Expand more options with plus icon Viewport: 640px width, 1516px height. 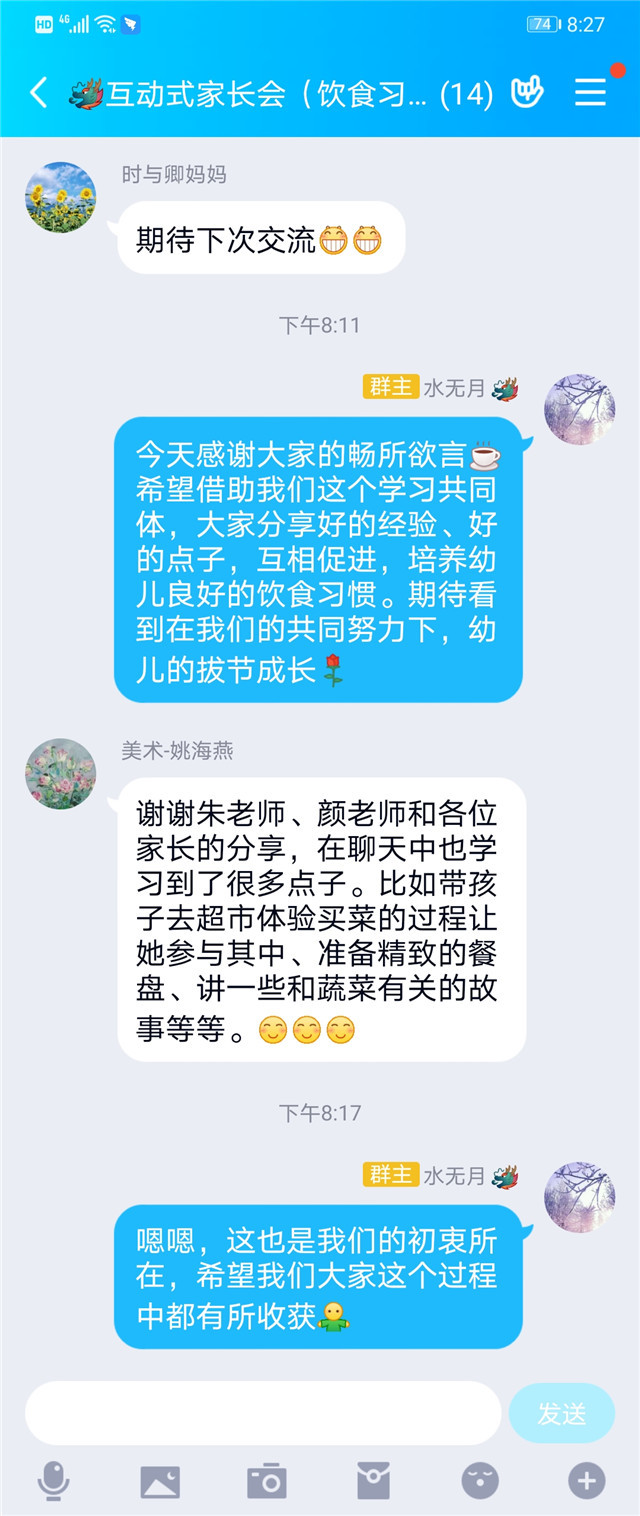[587, 1480]
